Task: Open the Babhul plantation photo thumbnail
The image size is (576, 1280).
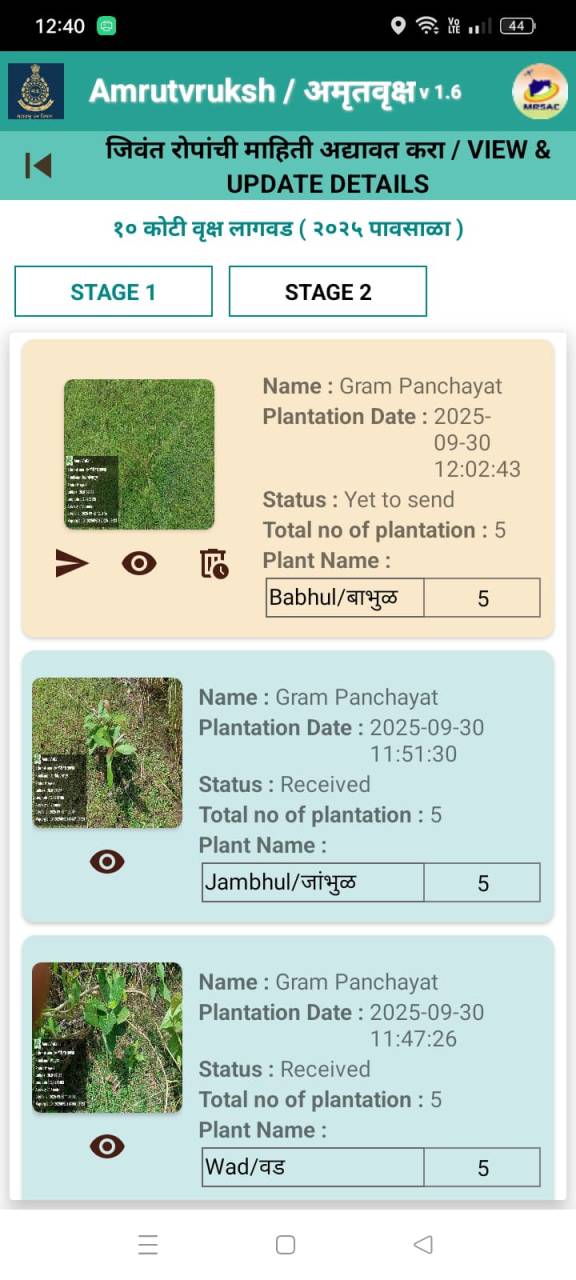Action: pyautogui.click(x=139, y=454)
